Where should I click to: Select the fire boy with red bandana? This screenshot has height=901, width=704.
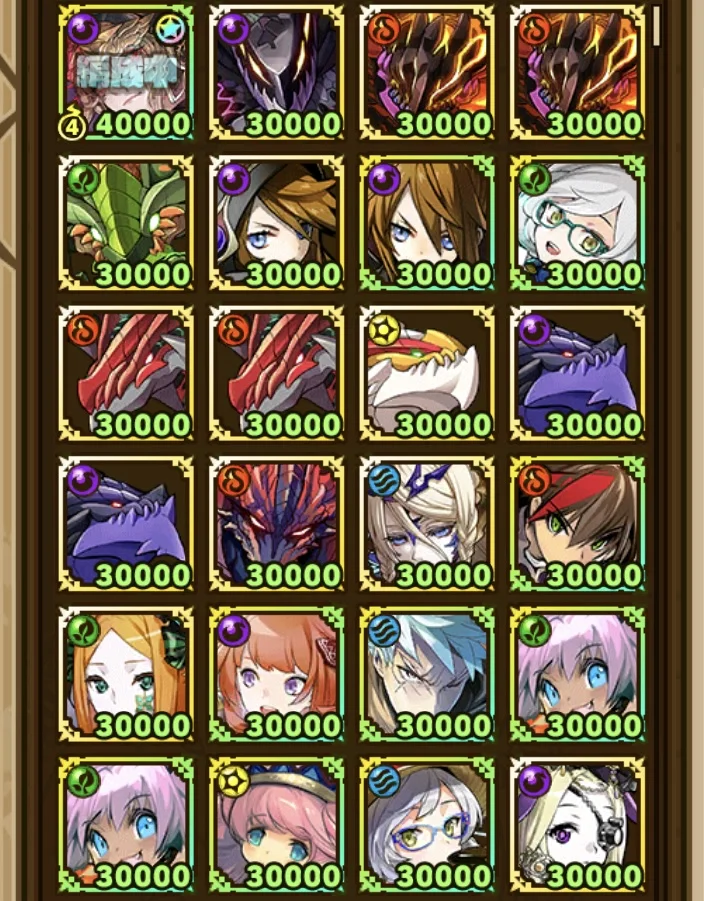tap(578, 523)
